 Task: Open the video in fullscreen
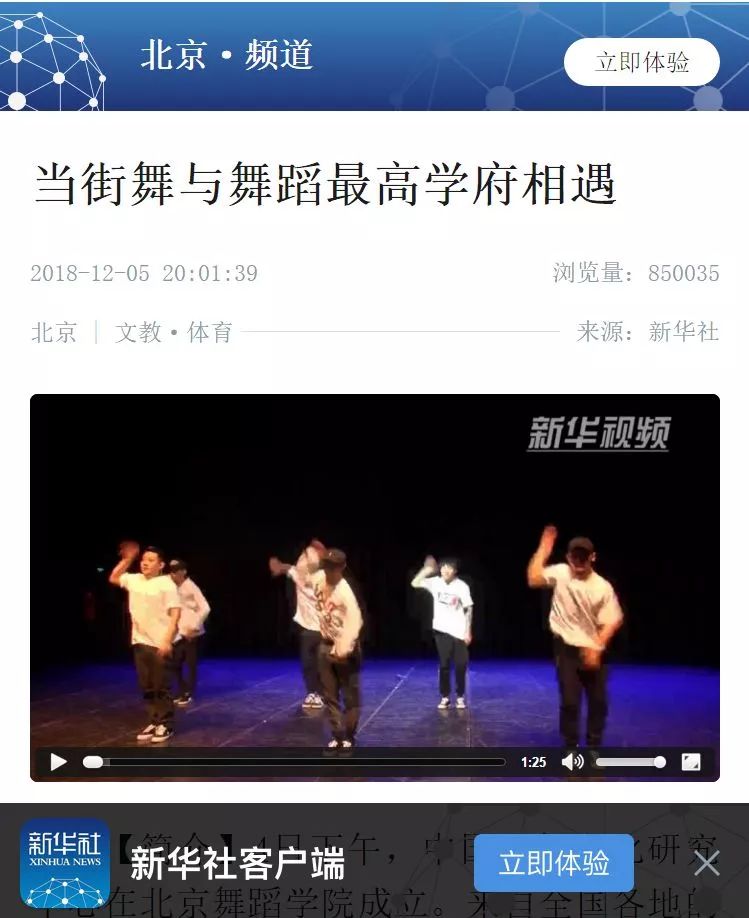(x=691, y=762)
